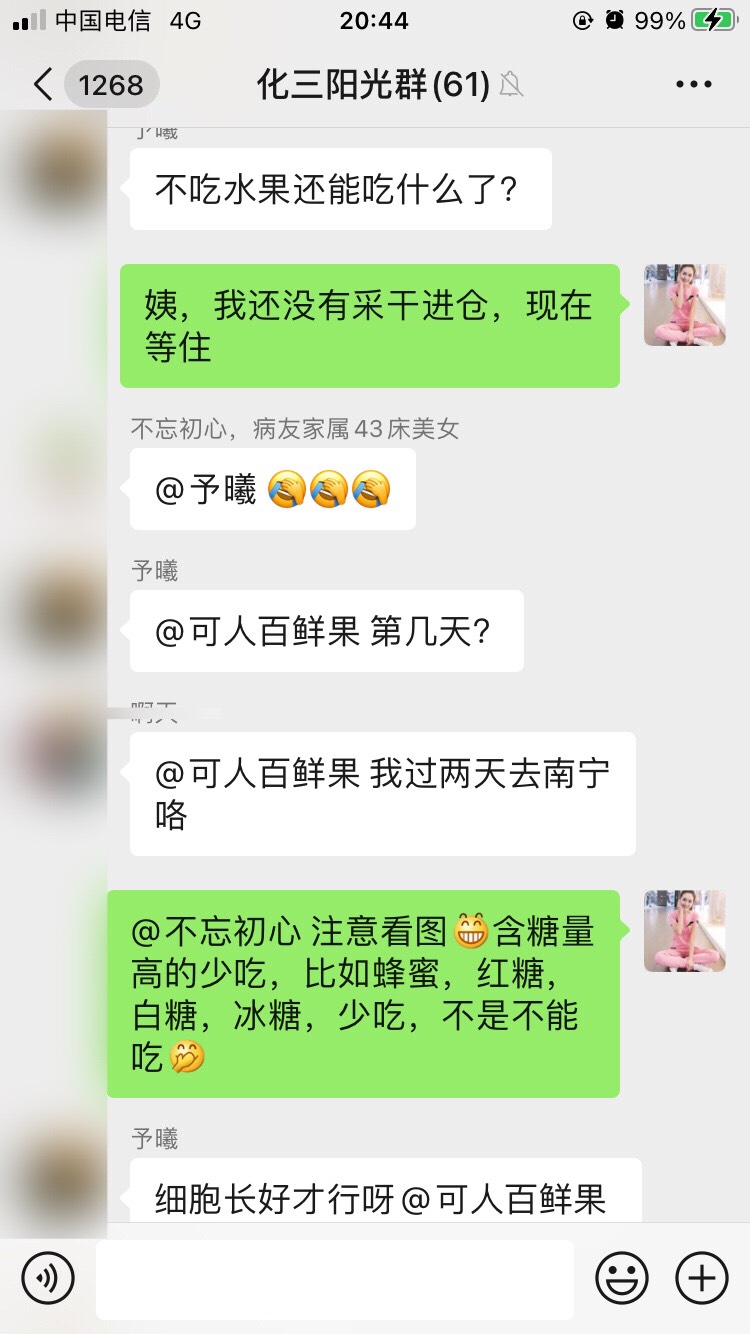Switch to voice message input
750x1334 pixels.
click(x=48, y=1278)
